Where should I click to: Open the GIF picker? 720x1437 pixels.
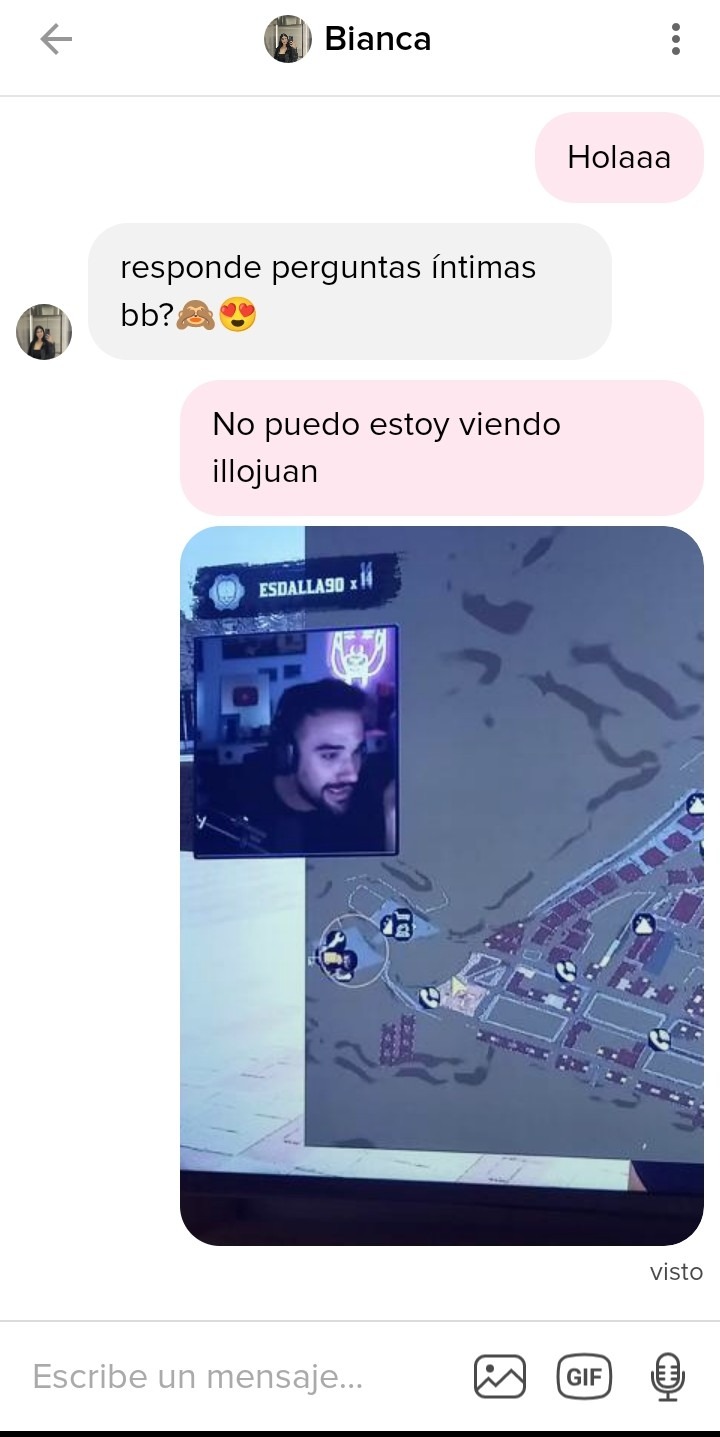(584, 1377)
